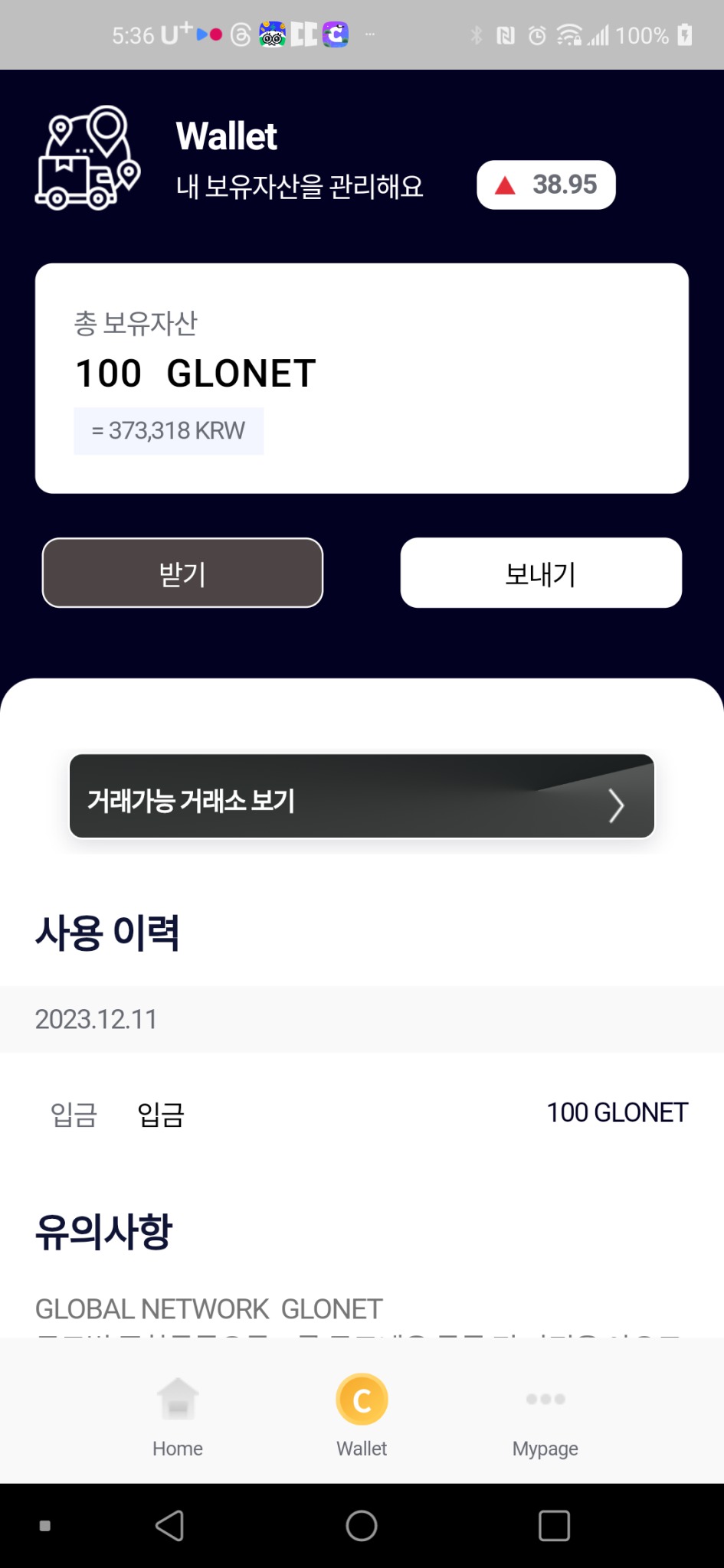Tap the 100 GLONET balance amount
The width and height of the screenshot is (724, 1568).
[x=195, y=373]
